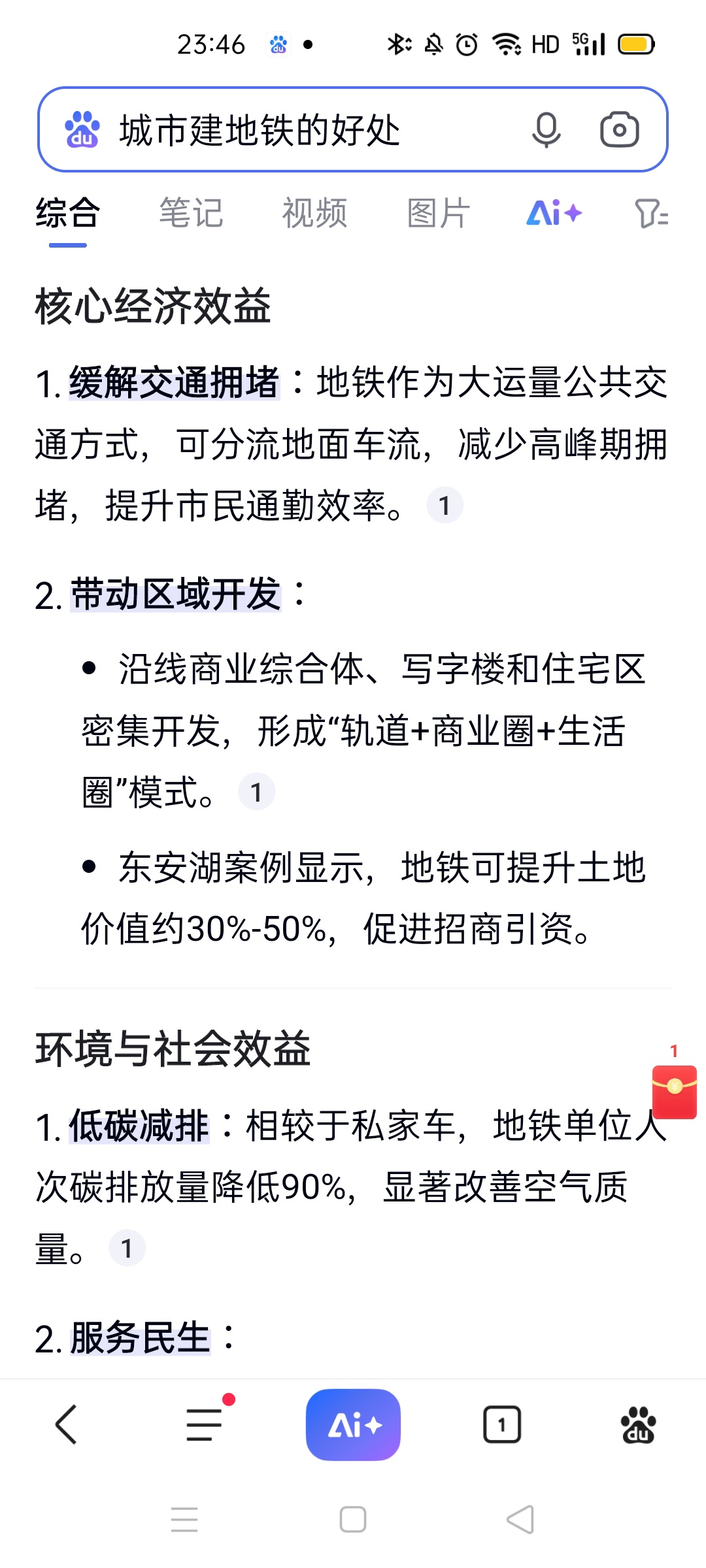Switch to the 视频 tab
The height and width of the screenshot is (1568, 706).
(x=314, y=213)
